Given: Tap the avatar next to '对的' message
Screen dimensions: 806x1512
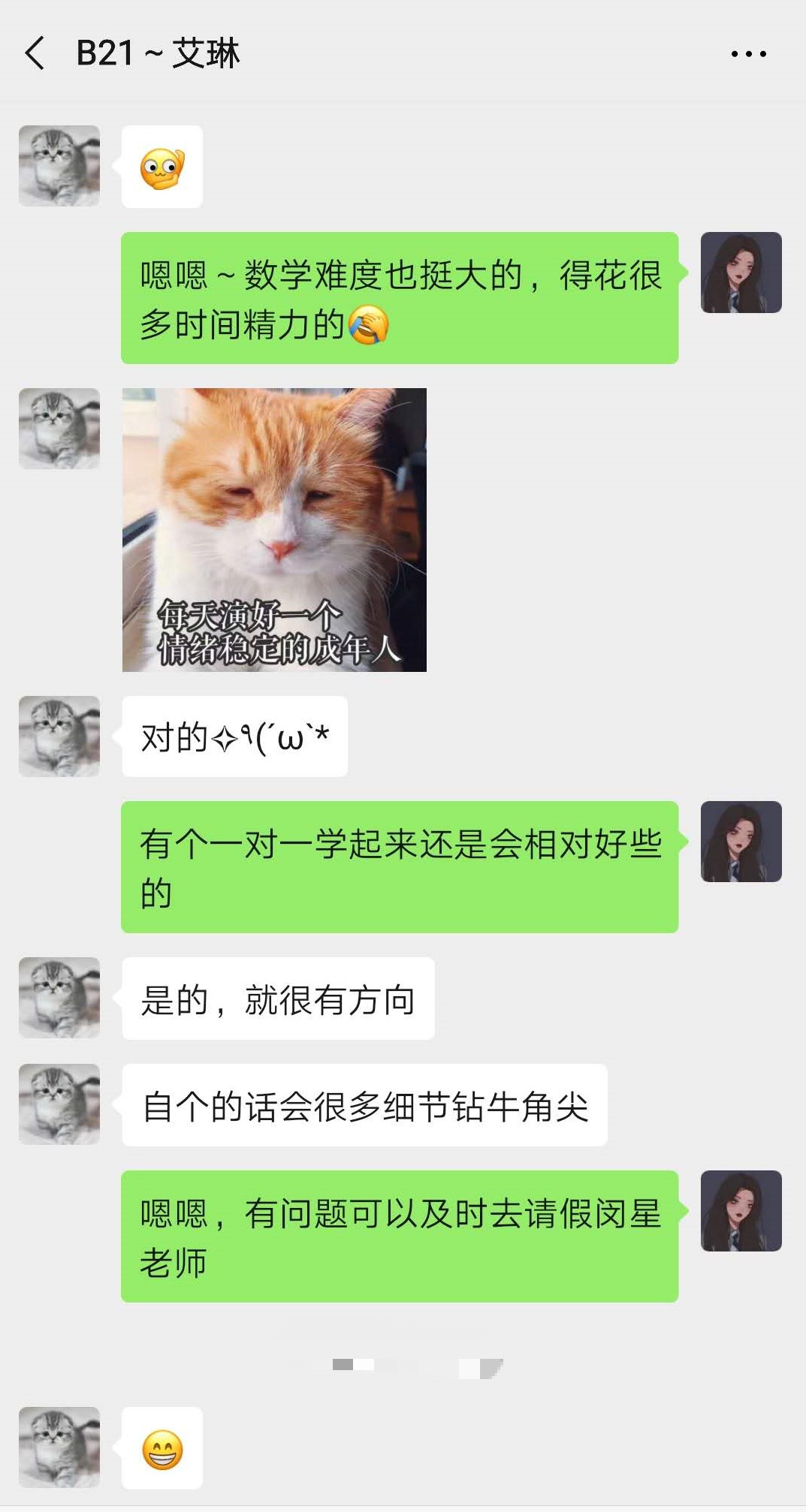Looking at the screenshot, I should click(x=59, y=736).
